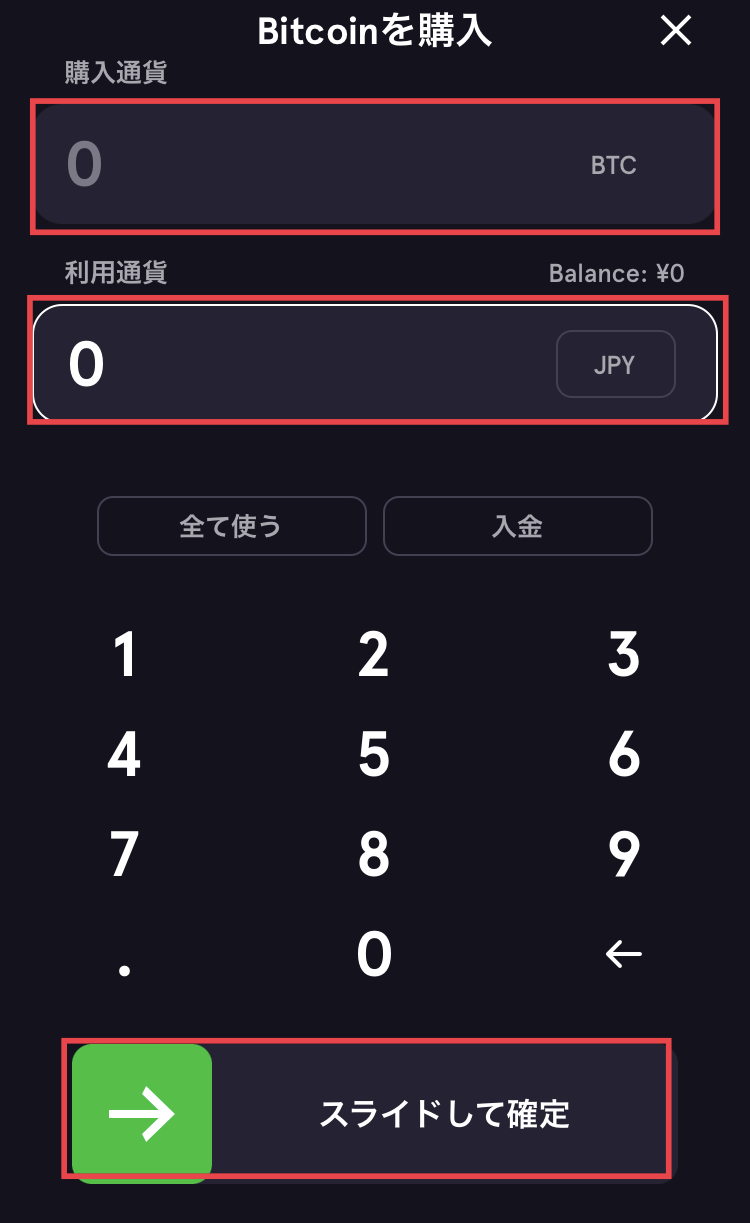Enter digit 7 on the keypad
The image size is (750, 1223).
[x=124, y=855]
